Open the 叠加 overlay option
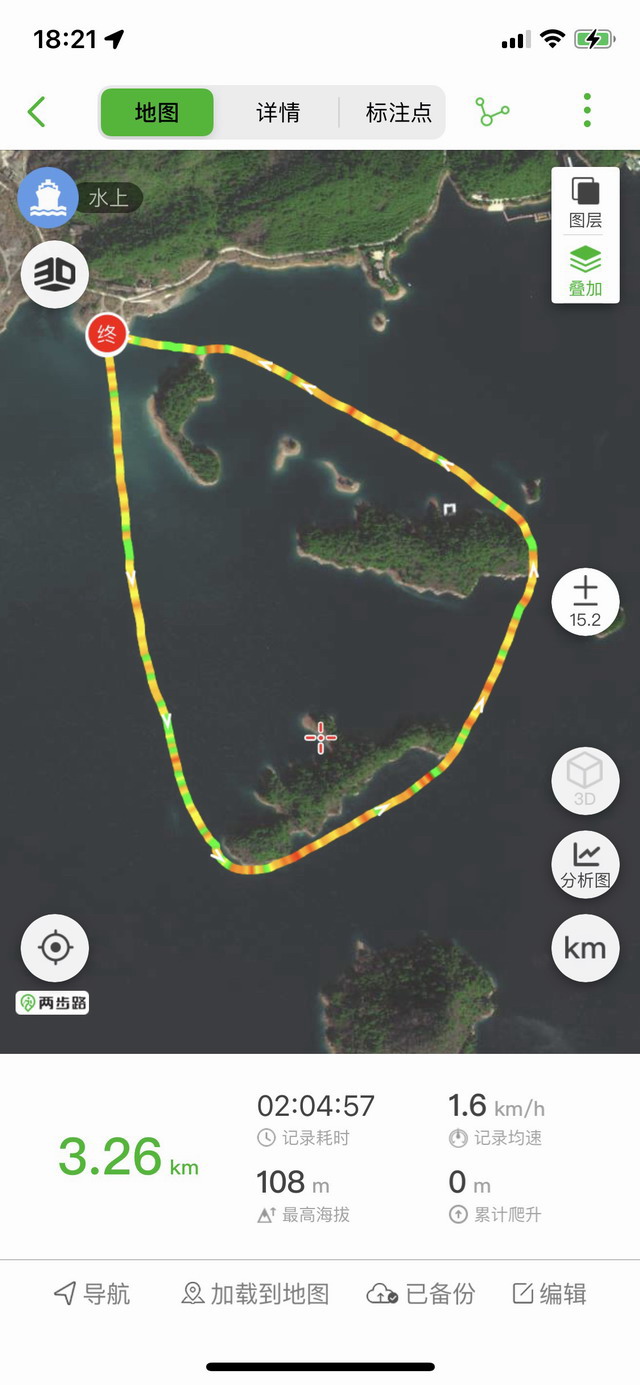Screen dimensions: 640x1385 click(585, 271)
